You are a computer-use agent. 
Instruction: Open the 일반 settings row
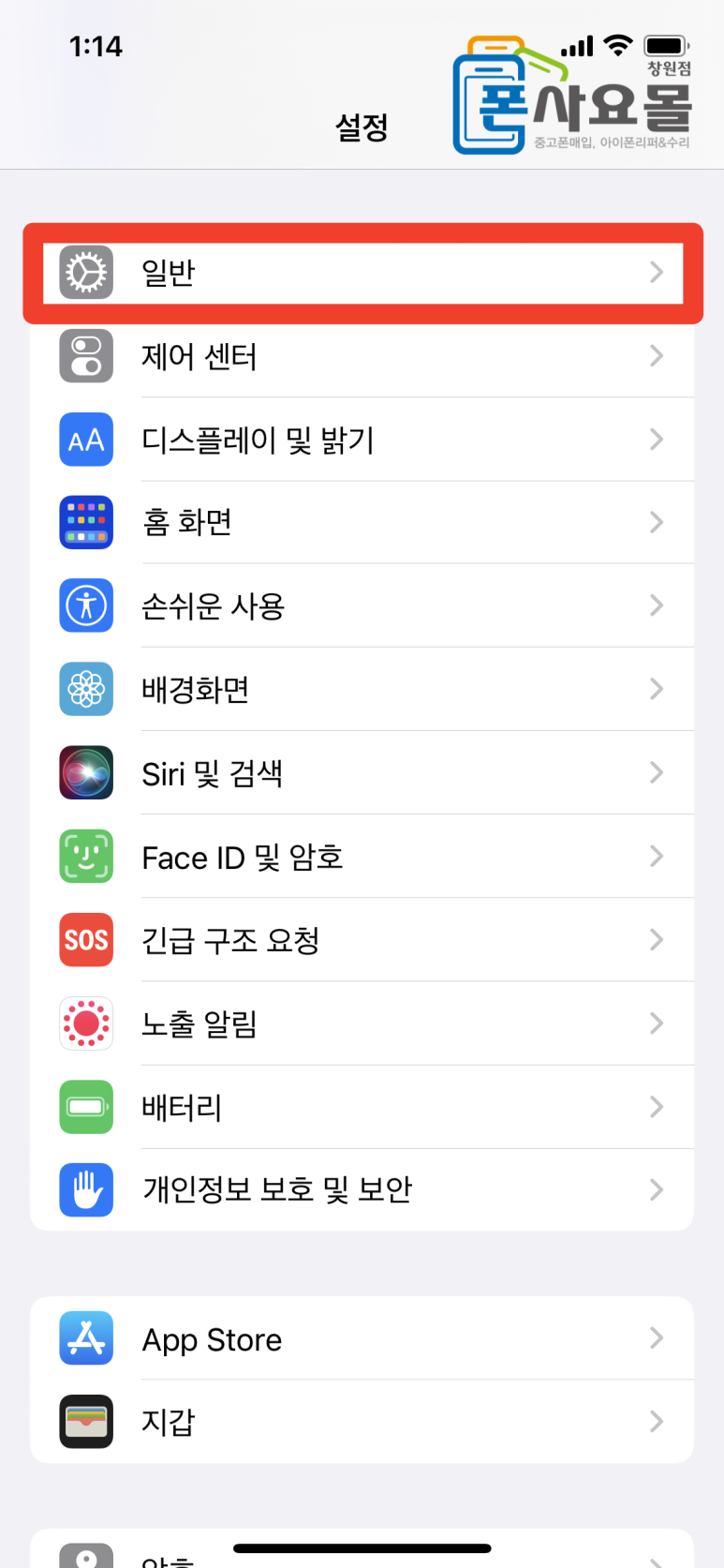coord(362,273)
